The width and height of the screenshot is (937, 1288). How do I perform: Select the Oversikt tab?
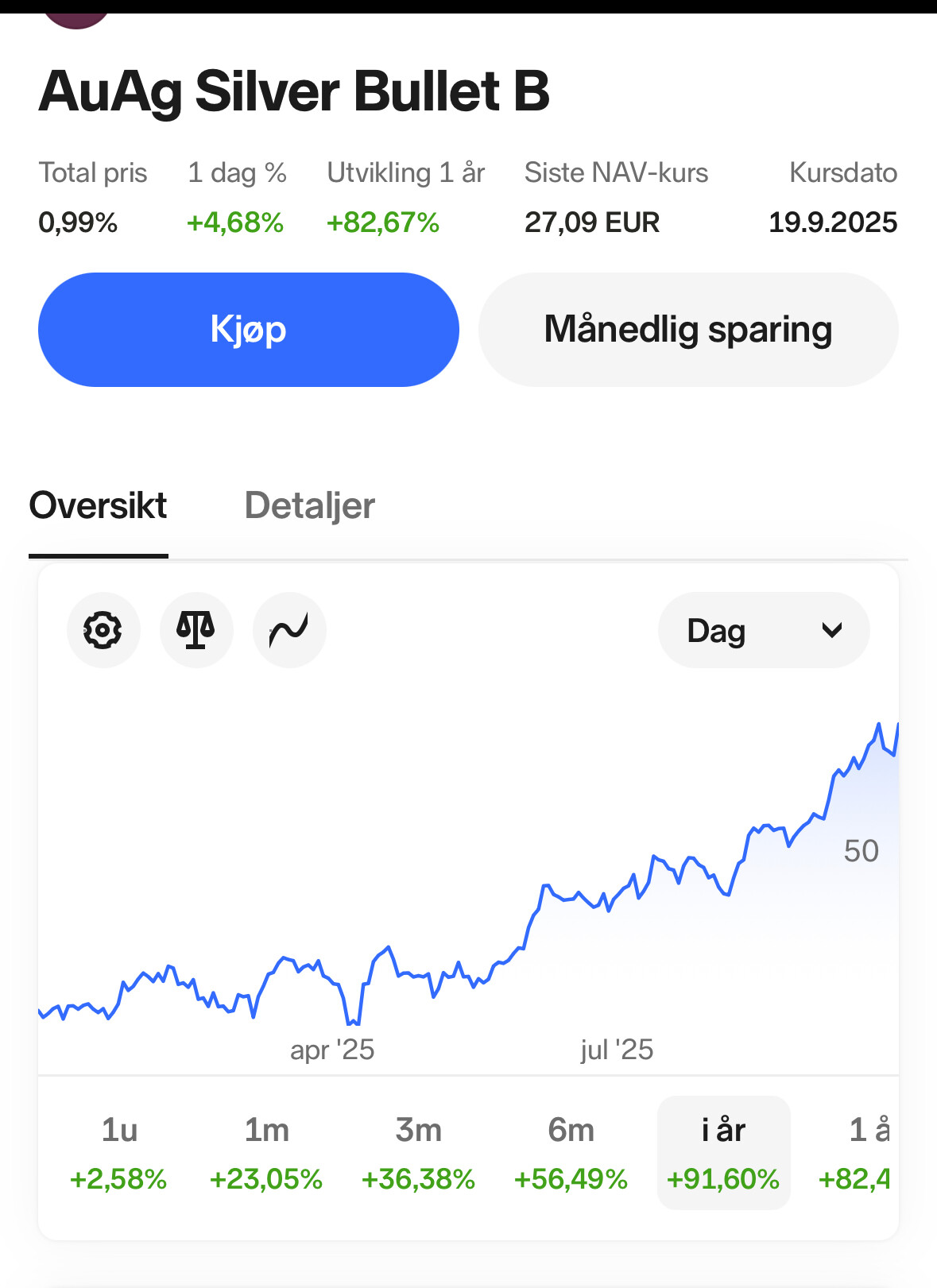pyautogui.click(x=98, y=506)
